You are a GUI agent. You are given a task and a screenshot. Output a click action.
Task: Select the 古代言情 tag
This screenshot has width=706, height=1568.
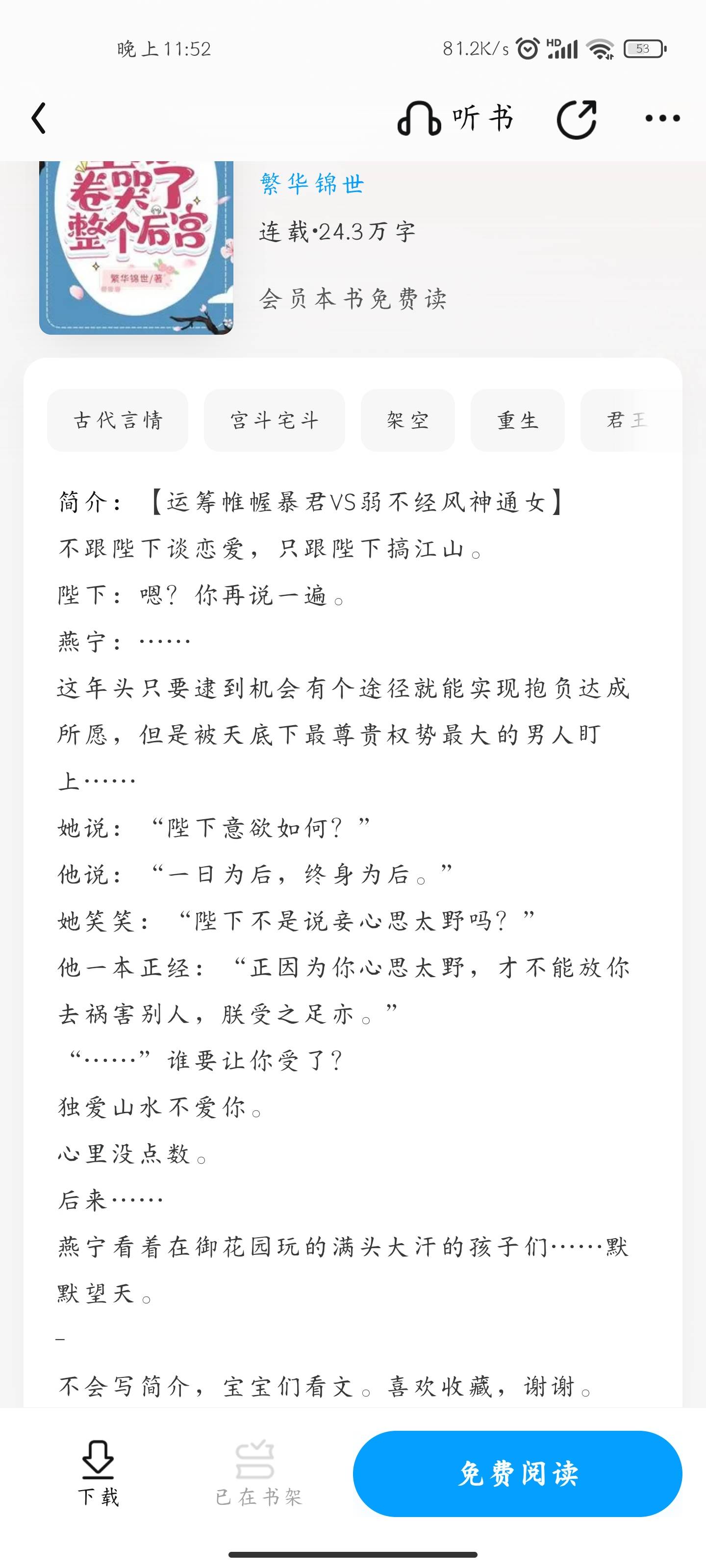click(x=118, y=420)
